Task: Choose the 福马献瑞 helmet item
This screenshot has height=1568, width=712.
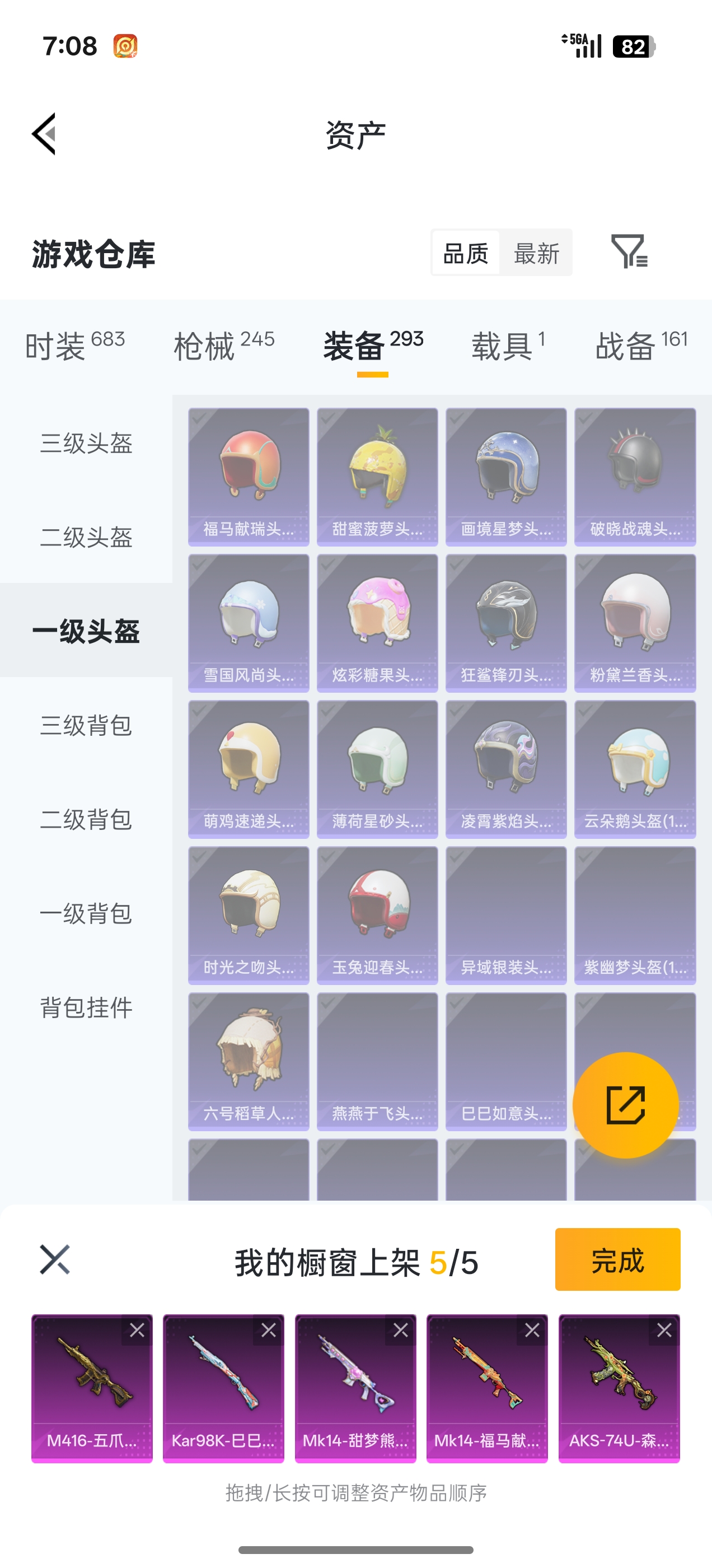Action: point(249,477)
